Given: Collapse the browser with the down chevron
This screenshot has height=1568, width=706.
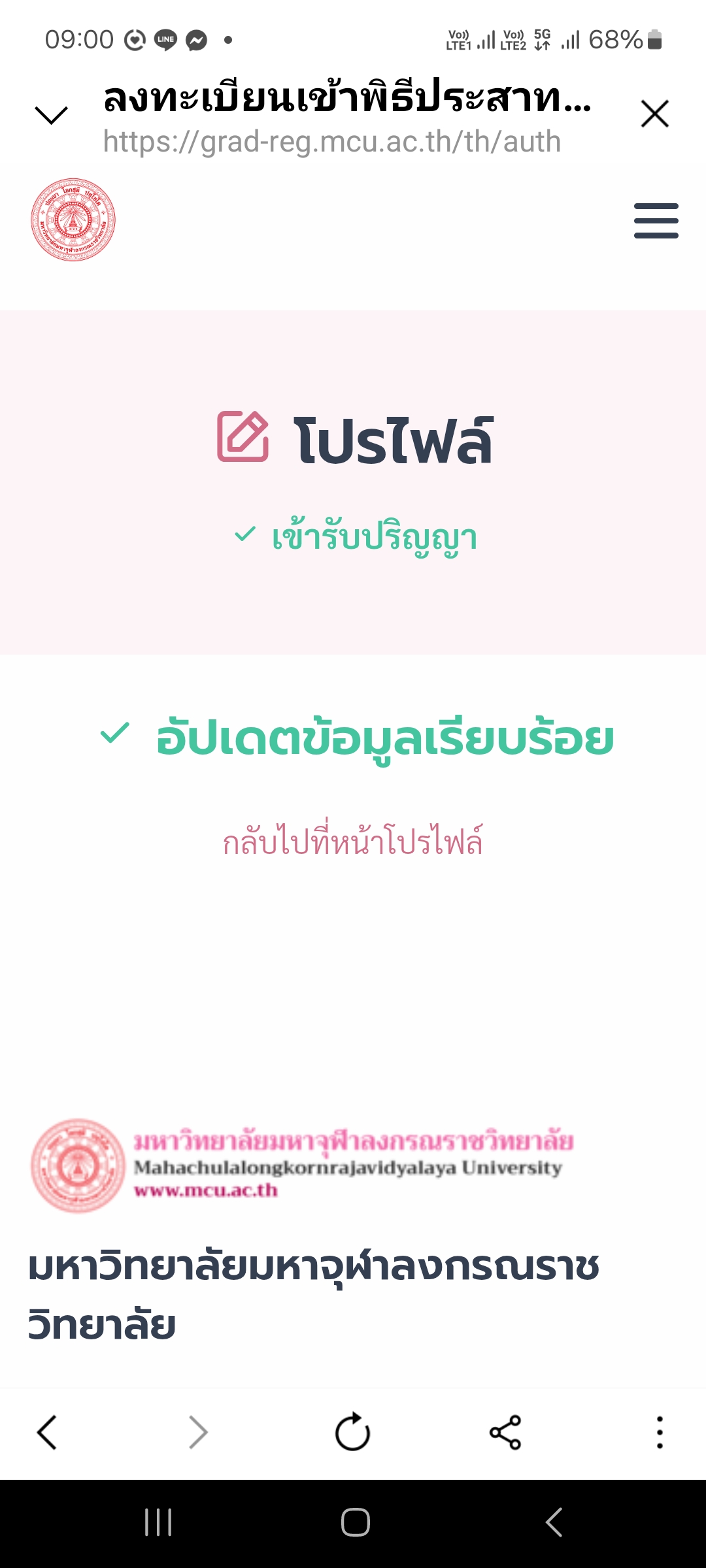Looking at the screenshot, I should point(51,115).
